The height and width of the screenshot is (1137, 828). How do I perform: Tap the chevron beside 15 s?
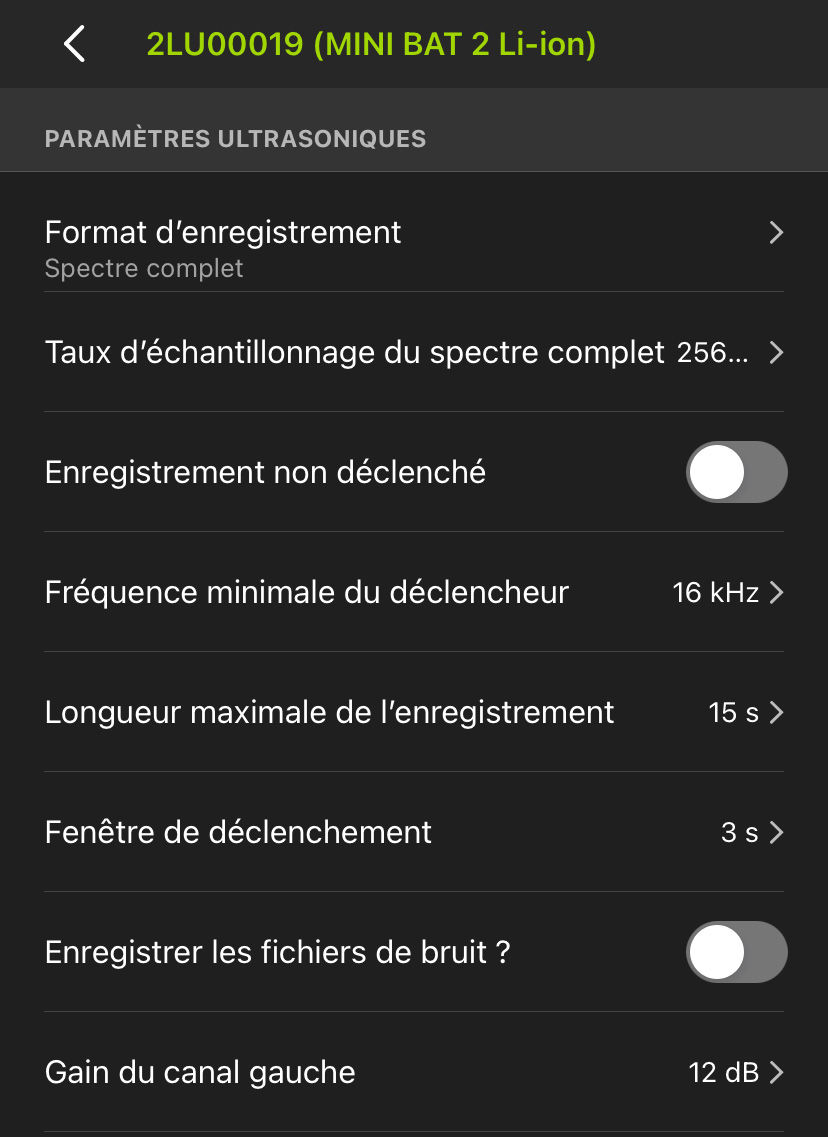[x=776, y=712]
